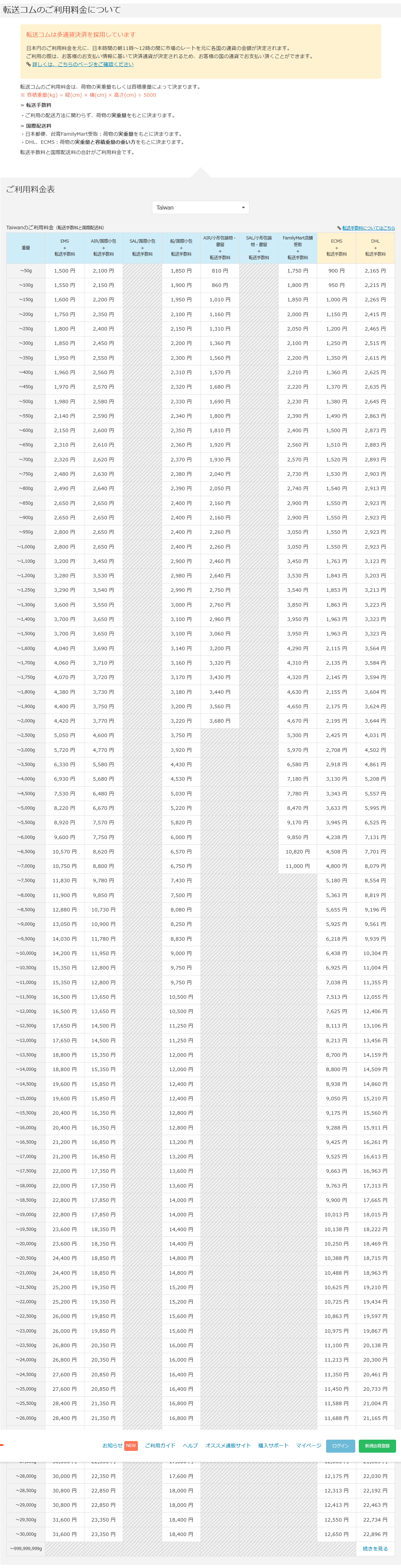
Task: Open the multi-currency payment details link
Action: (83, 64)
